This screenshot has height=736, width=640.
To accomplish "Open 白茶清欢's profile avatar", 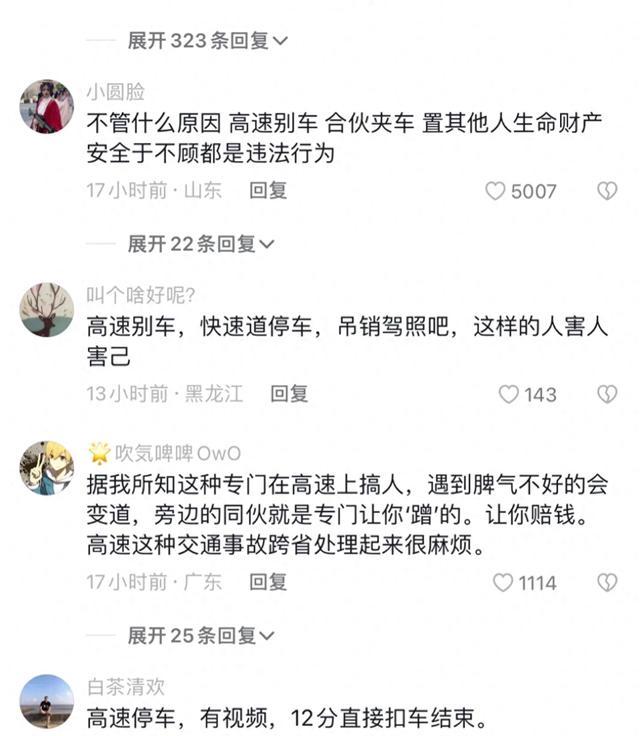I will click(x=46, y=701).
